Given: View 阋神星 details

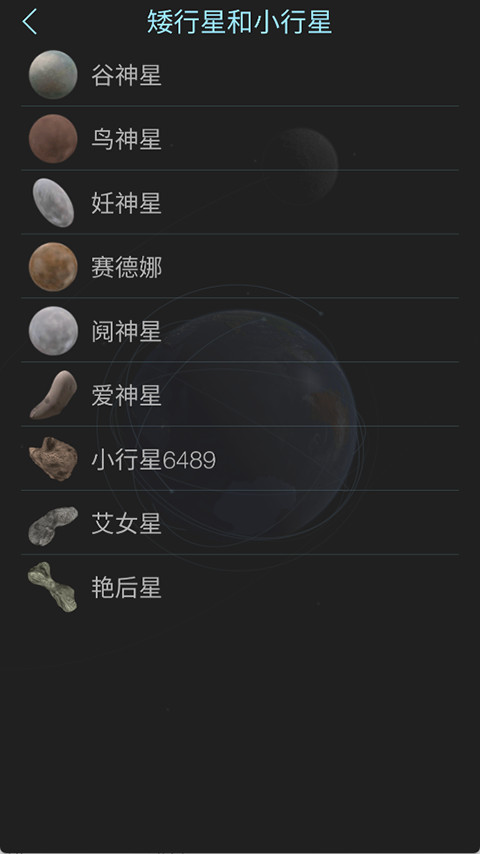Looking at the screenshot, I should 240,330.
